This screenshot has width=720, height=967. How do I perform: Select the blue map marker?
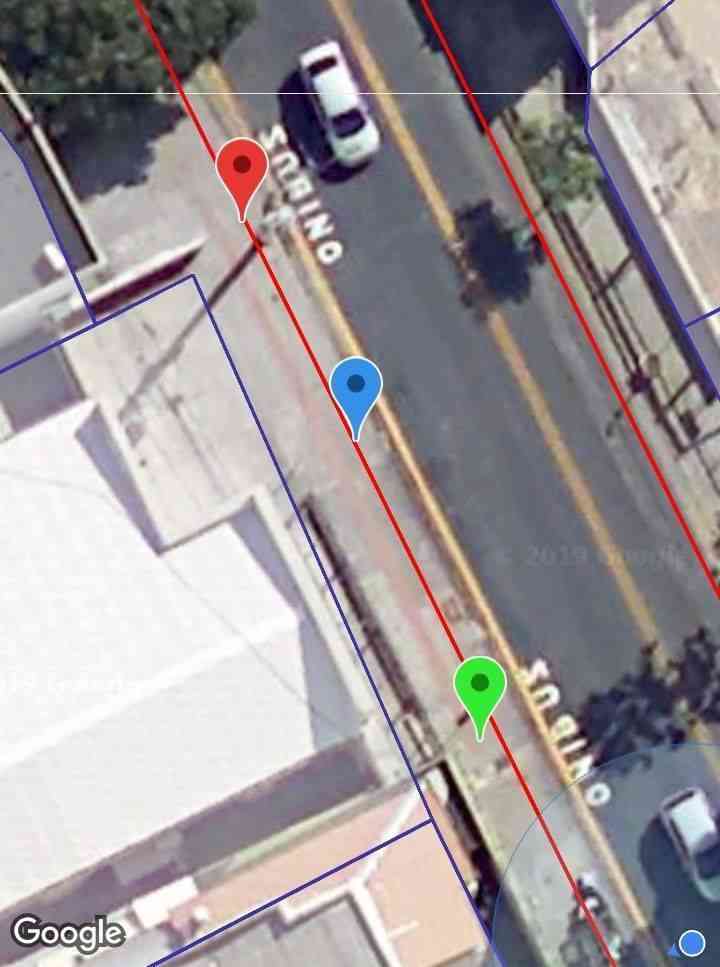pos(355,390)
